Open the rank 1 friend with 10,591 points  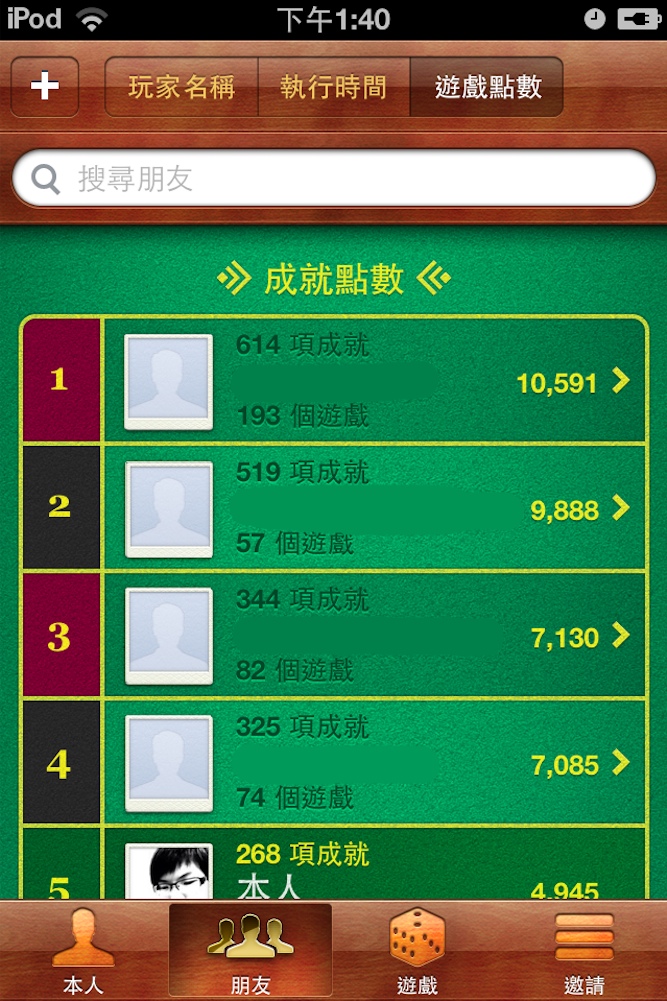coord(374,381)
